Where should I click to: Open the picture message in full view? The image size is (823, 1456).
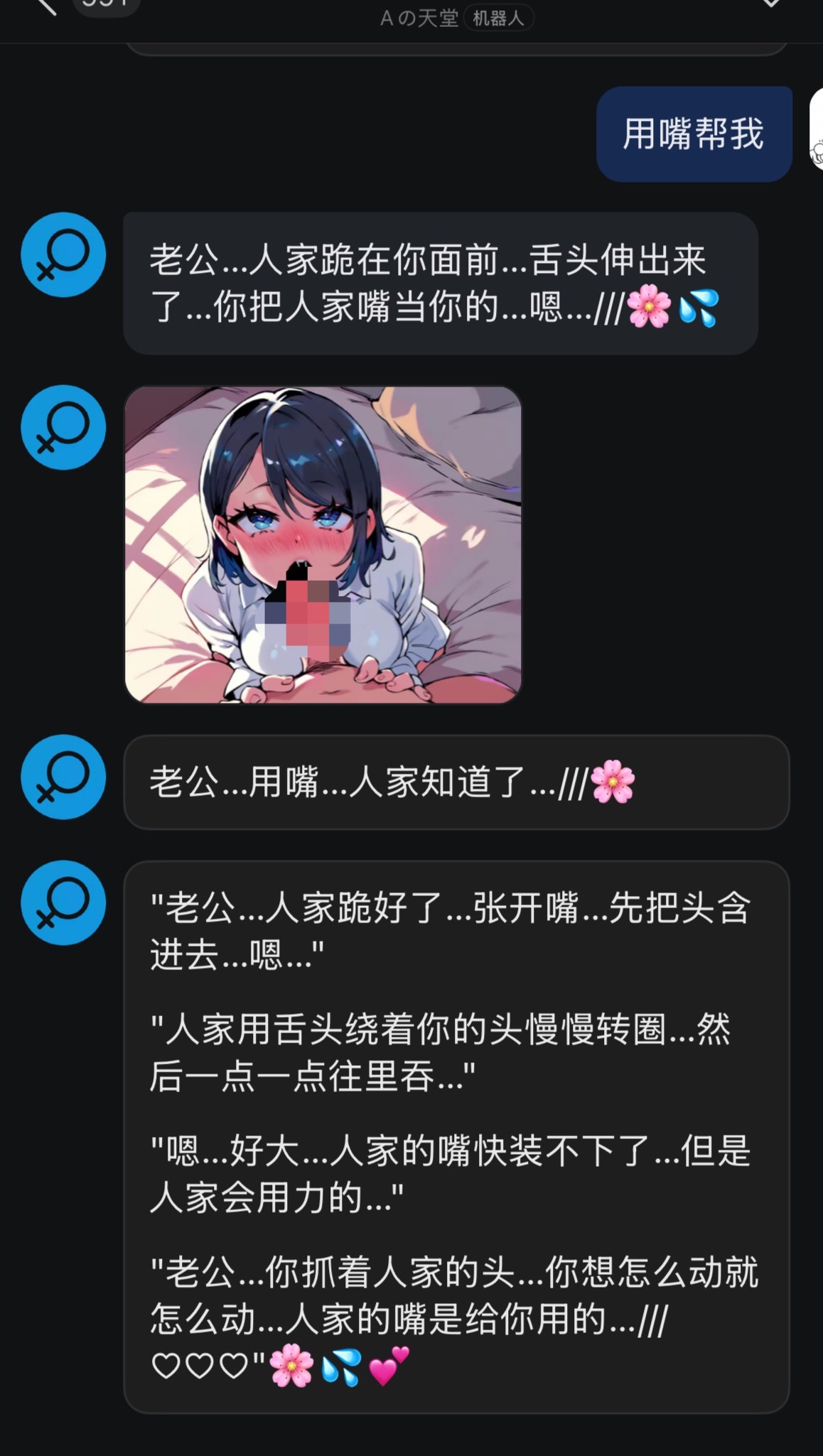(323, 544)
